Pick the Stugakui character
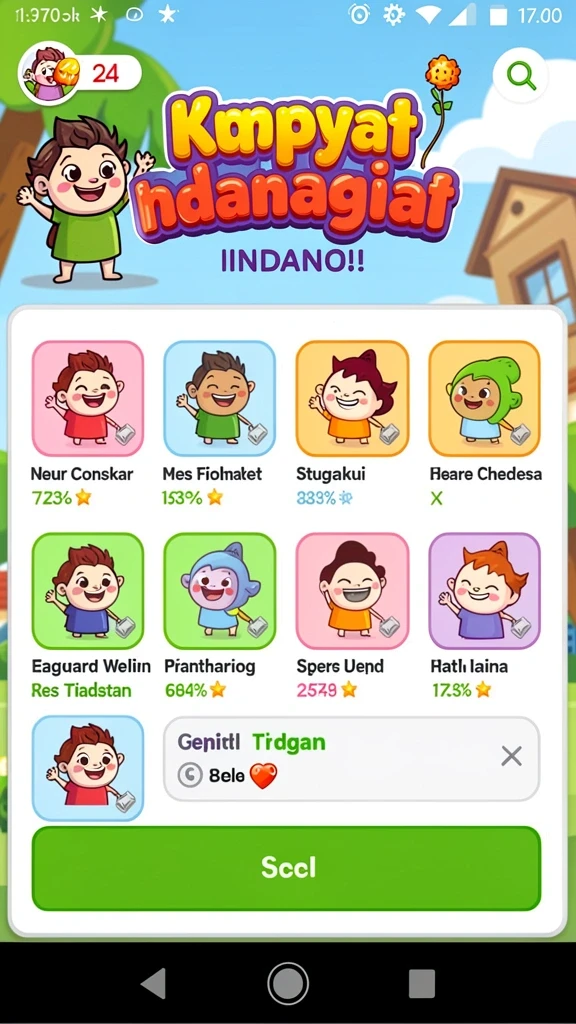 (x=352, y=398)
